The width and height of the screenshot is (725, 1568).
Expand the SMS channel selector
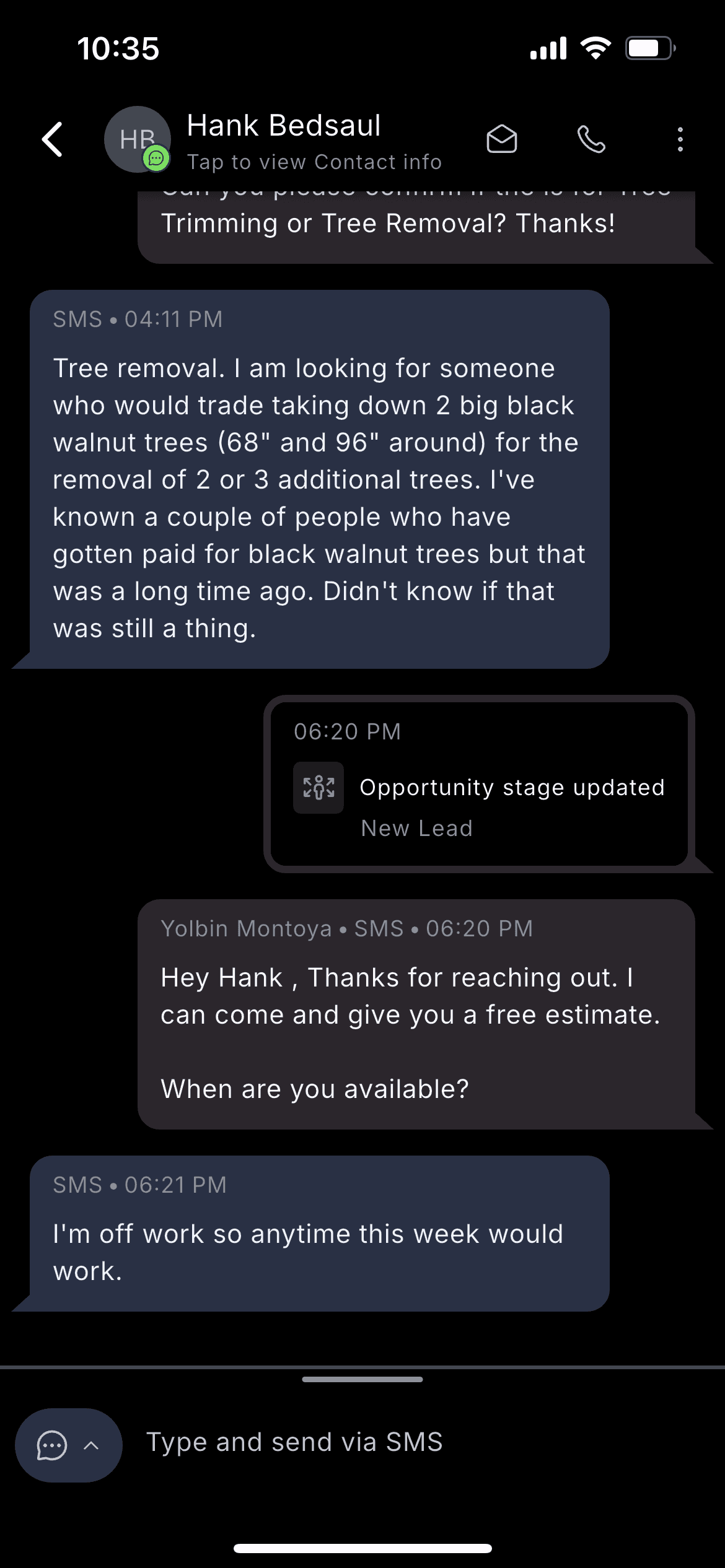(68, 1445)
